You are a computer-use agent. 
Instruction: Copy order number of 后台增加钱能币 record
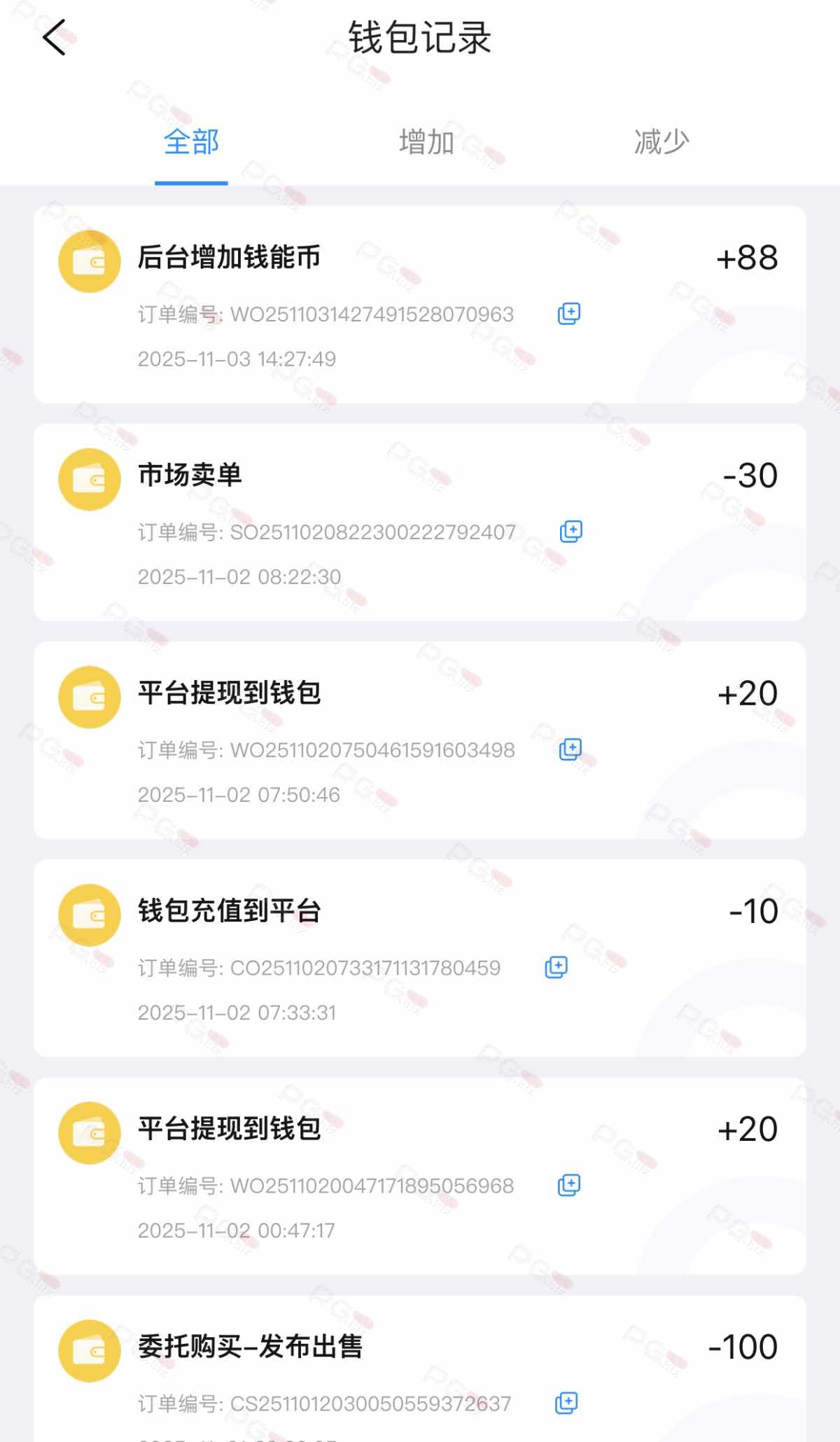pyautogui.click(x=569, y=314)
